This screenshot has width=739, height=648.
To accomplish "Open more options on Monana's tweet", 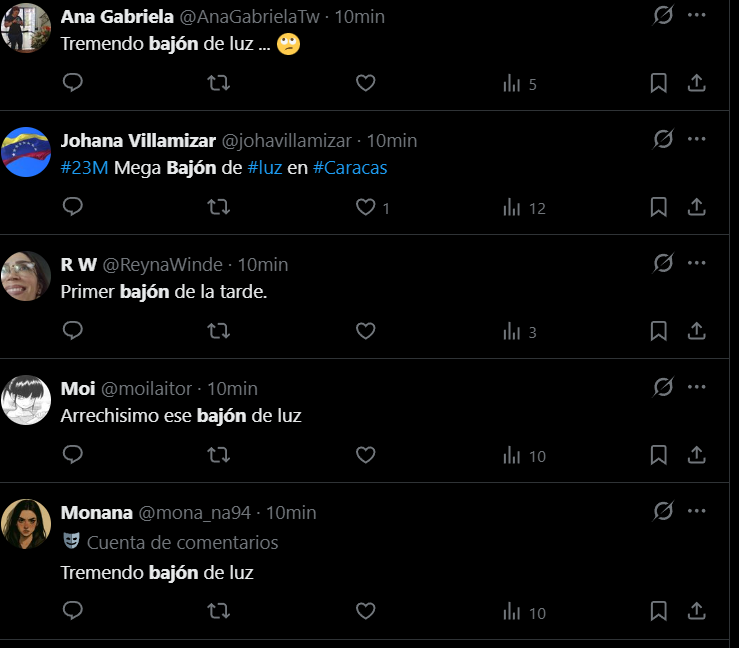I will [697, 511].
